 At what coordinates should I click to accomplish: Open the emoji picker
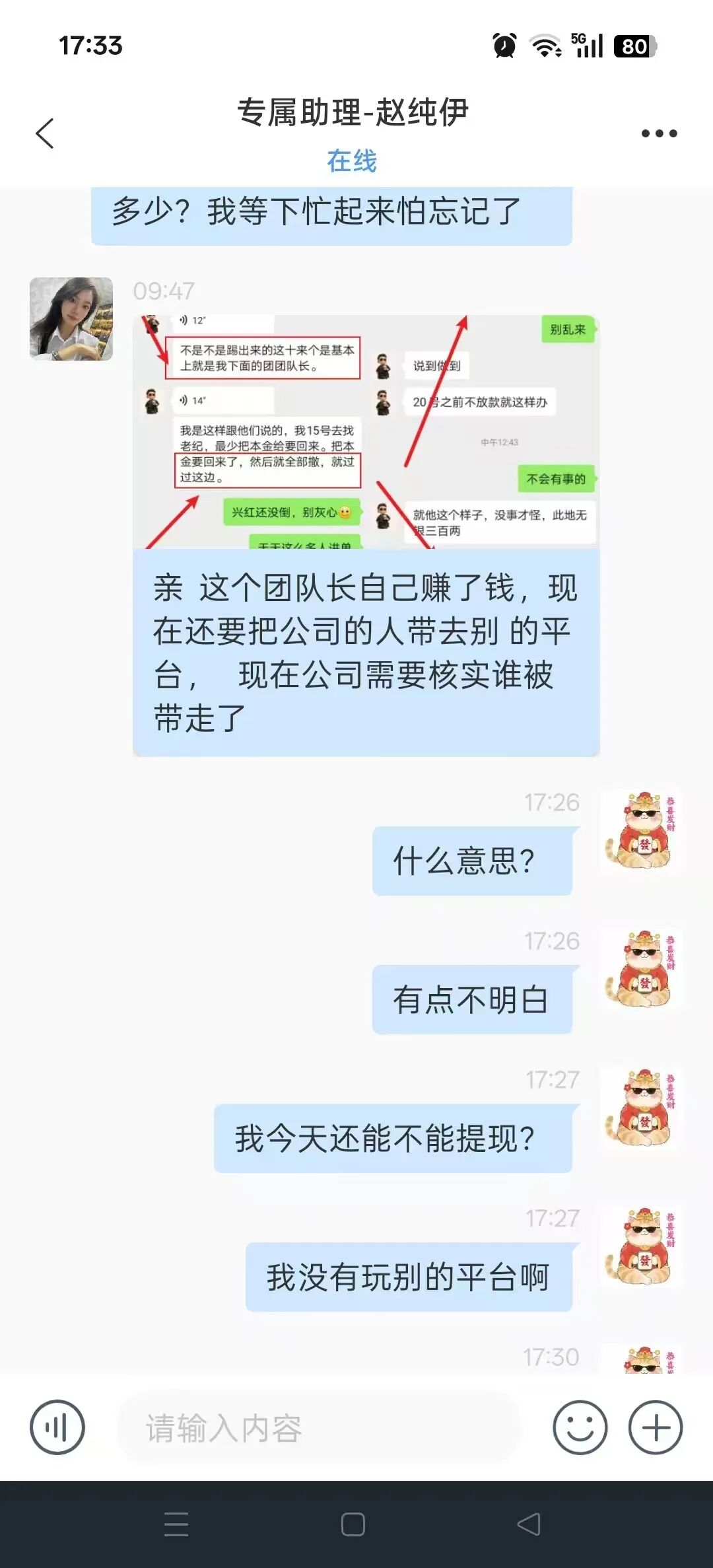(x=580, y=1427)
